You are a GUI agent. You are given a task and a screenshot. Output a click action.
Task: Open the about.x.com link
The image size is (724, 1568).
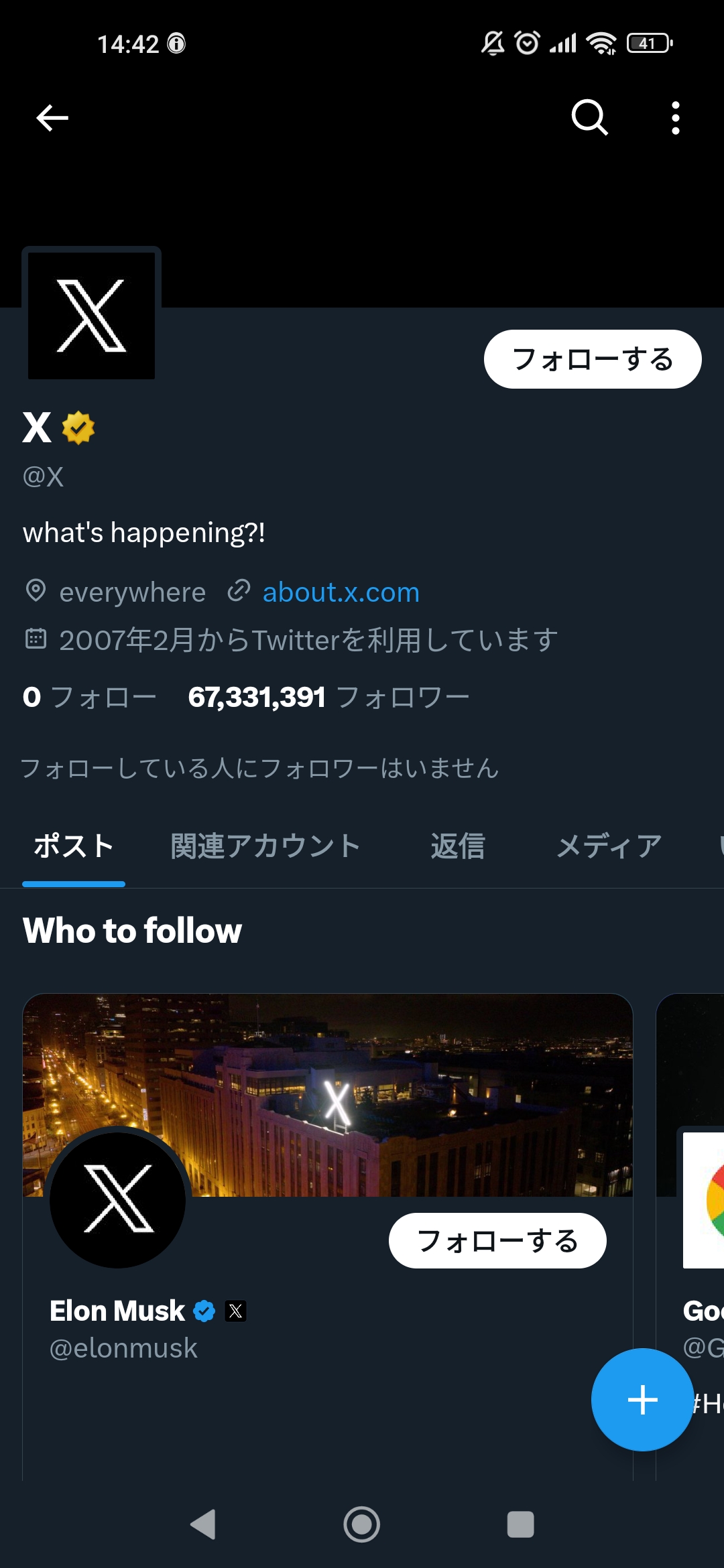341,592
